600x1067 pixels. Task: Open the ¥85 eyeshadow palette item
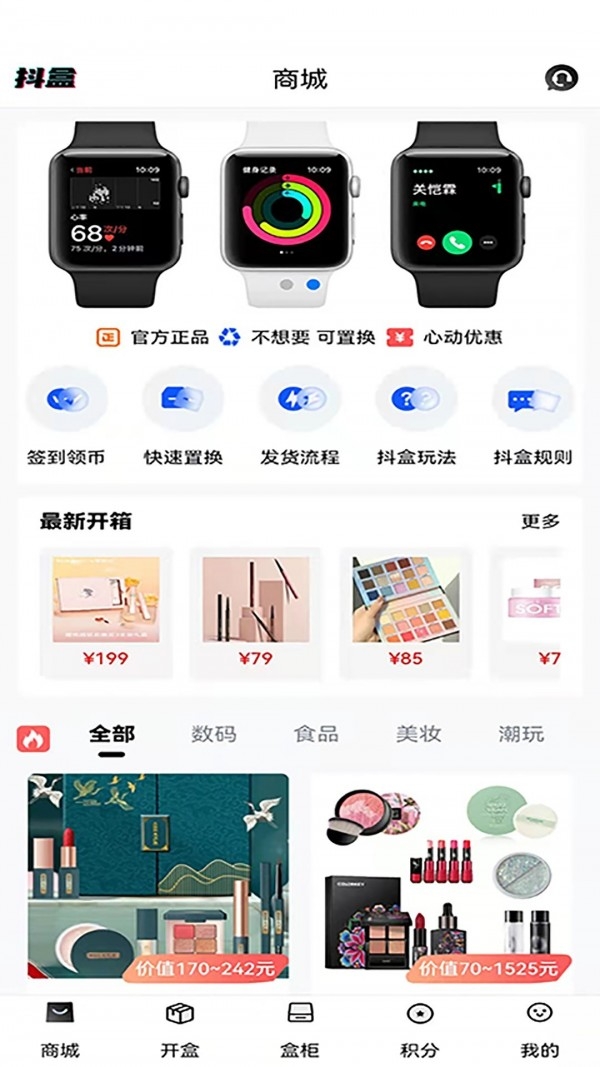[405, 611]
